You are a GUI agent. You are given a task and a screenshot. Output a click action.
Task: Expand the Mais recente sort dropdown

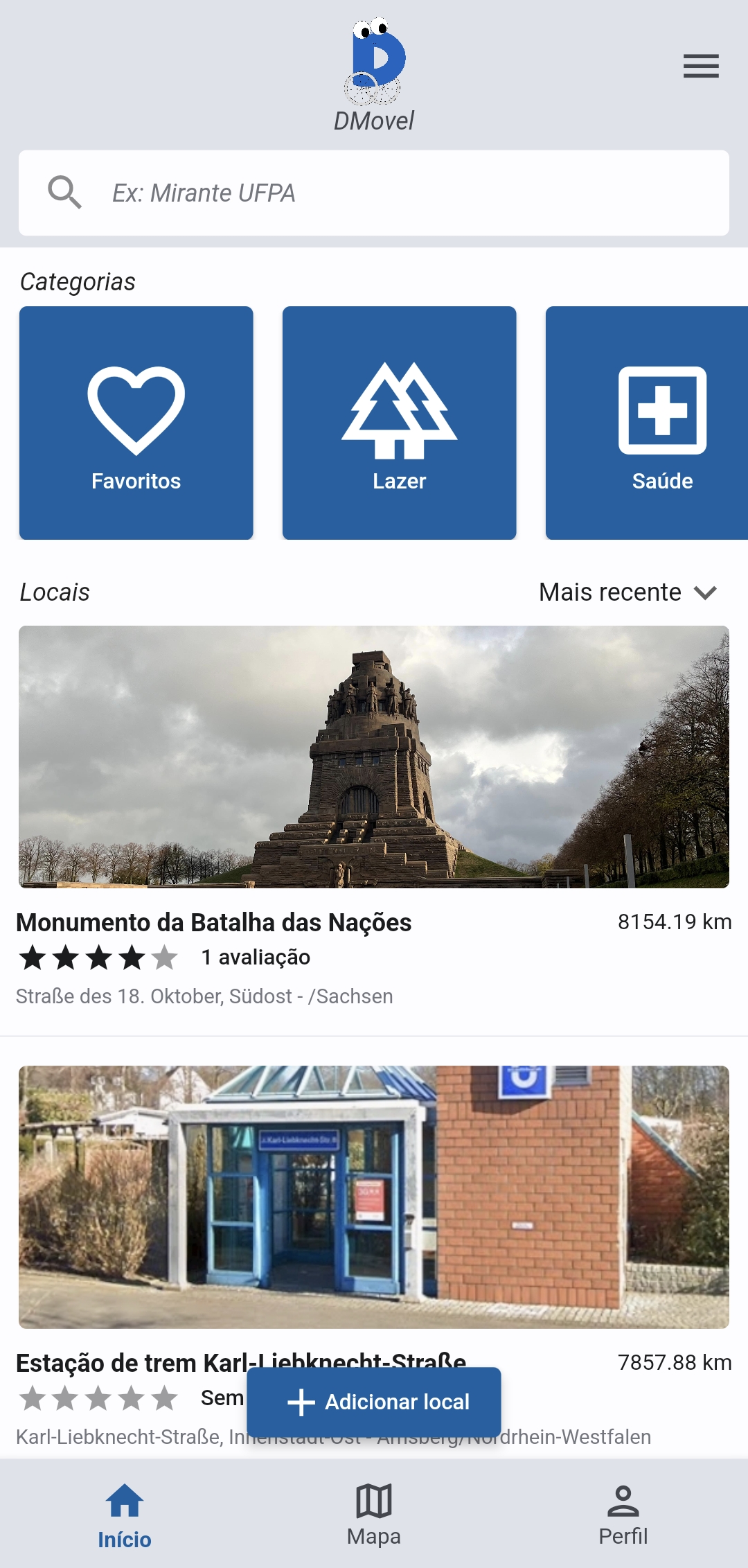pyautogui.click(x=627, y=593)
